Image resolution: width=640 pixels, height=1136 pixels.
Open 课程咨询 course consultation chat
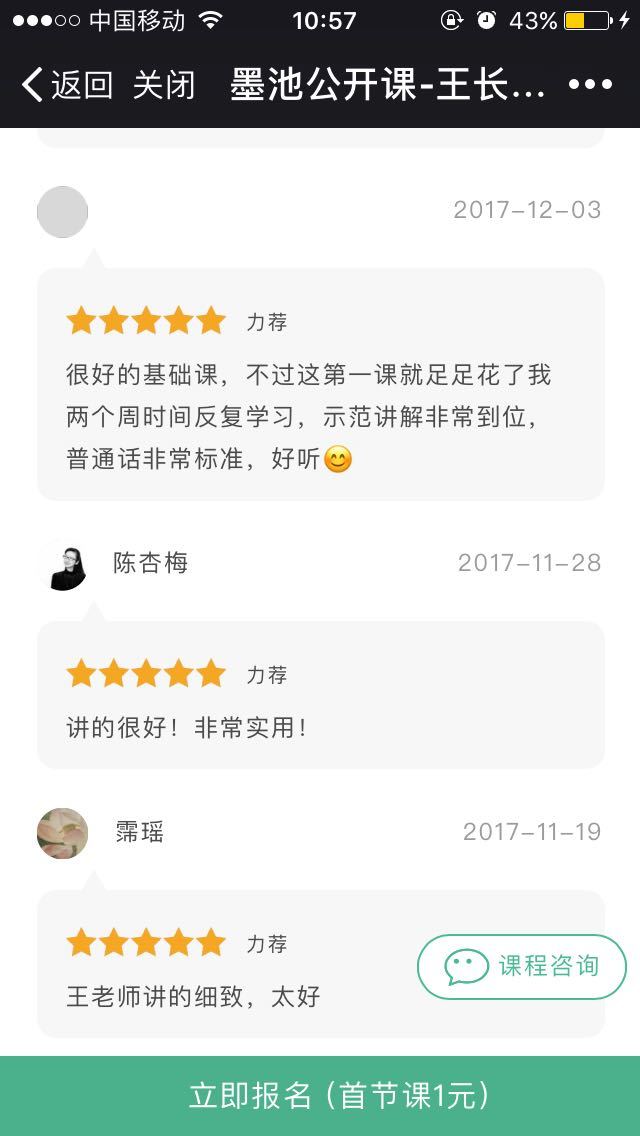point(522,966)
